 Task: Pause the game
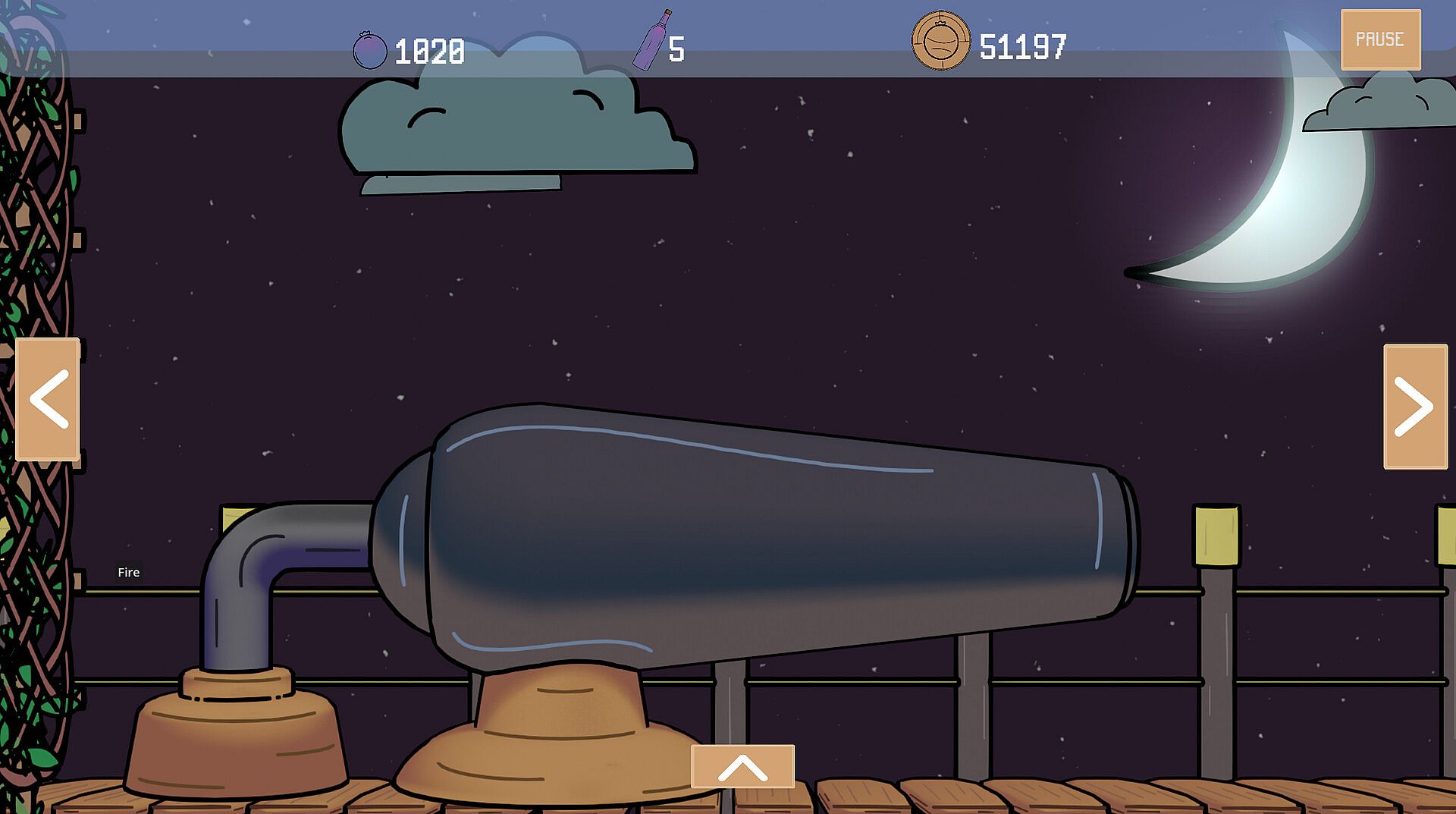click(x=1380, y=39)
